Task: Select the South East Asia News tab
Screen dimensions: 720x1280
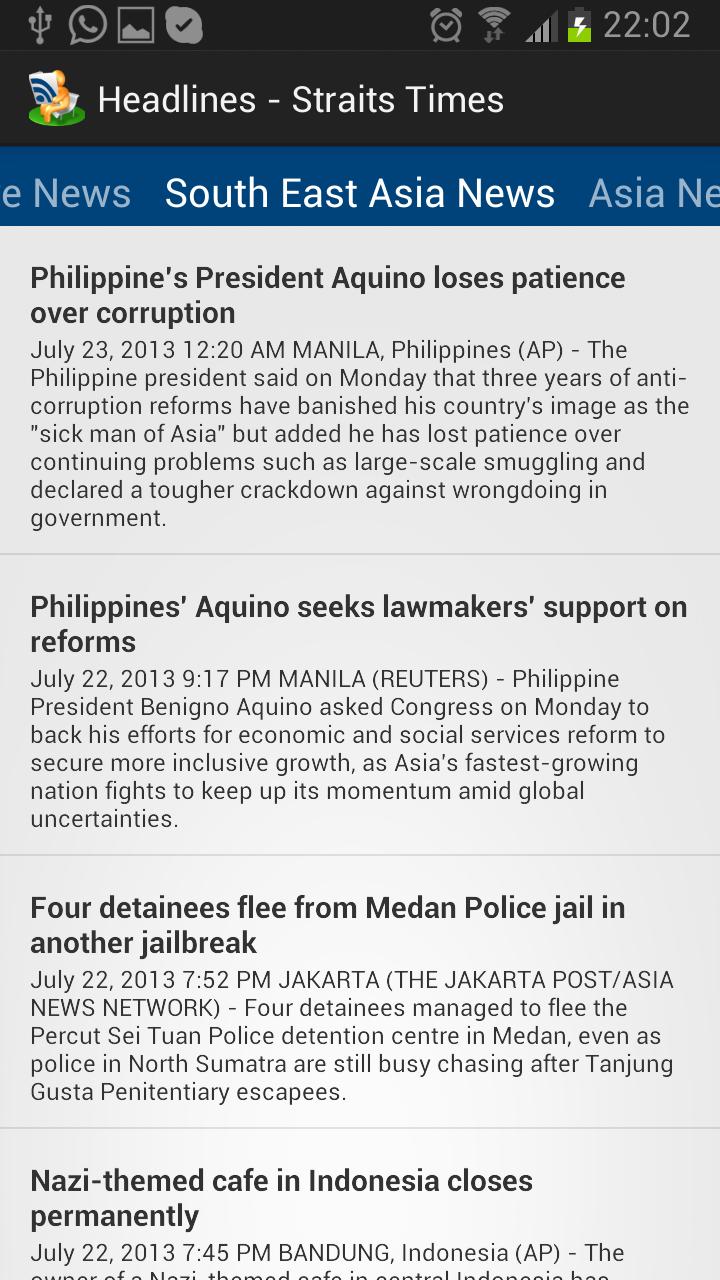Action: point(360,192)
